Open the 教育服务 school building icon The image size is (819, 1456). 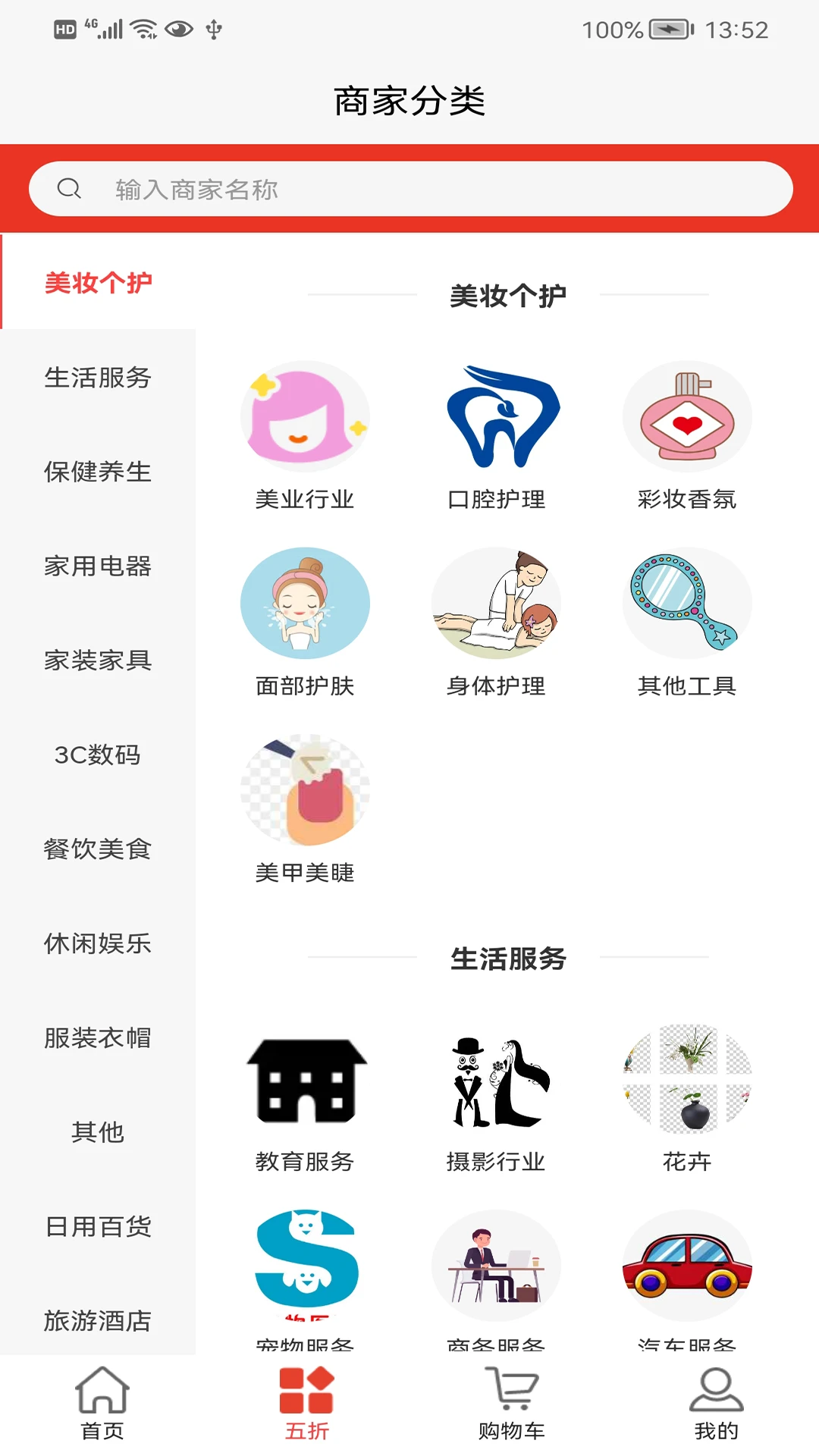point(304,1081)
